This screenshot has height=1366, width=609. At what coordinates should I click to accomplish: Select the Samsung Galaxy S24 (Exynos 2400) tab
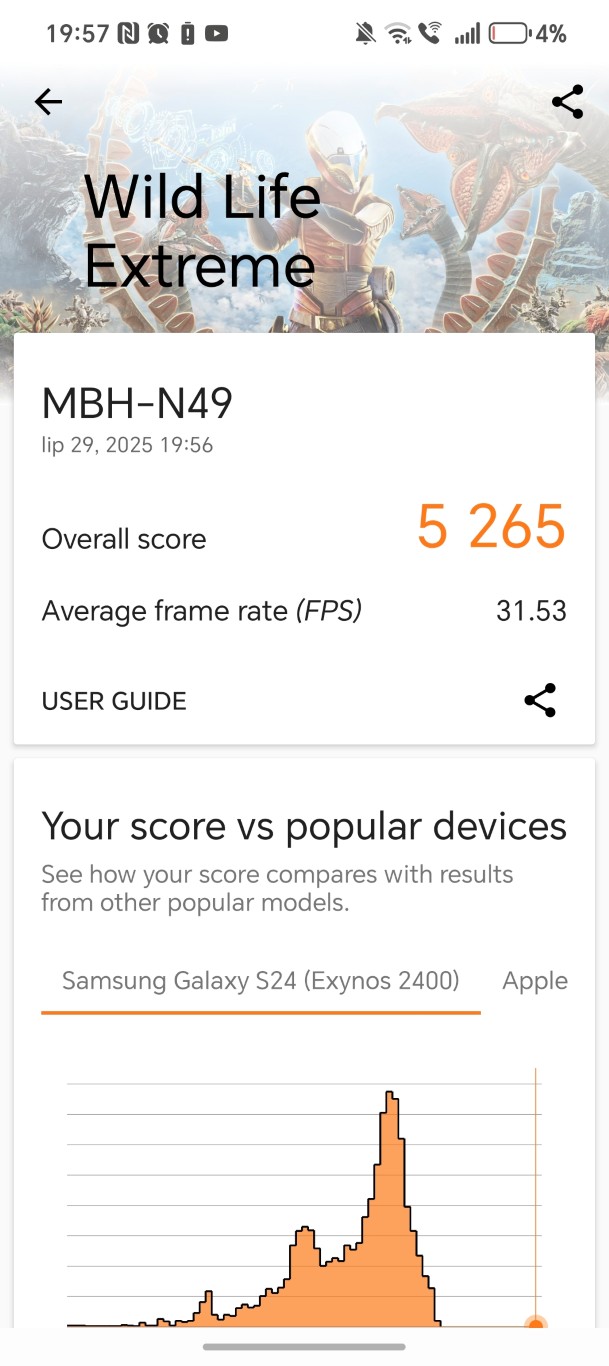tap(260, 981)
